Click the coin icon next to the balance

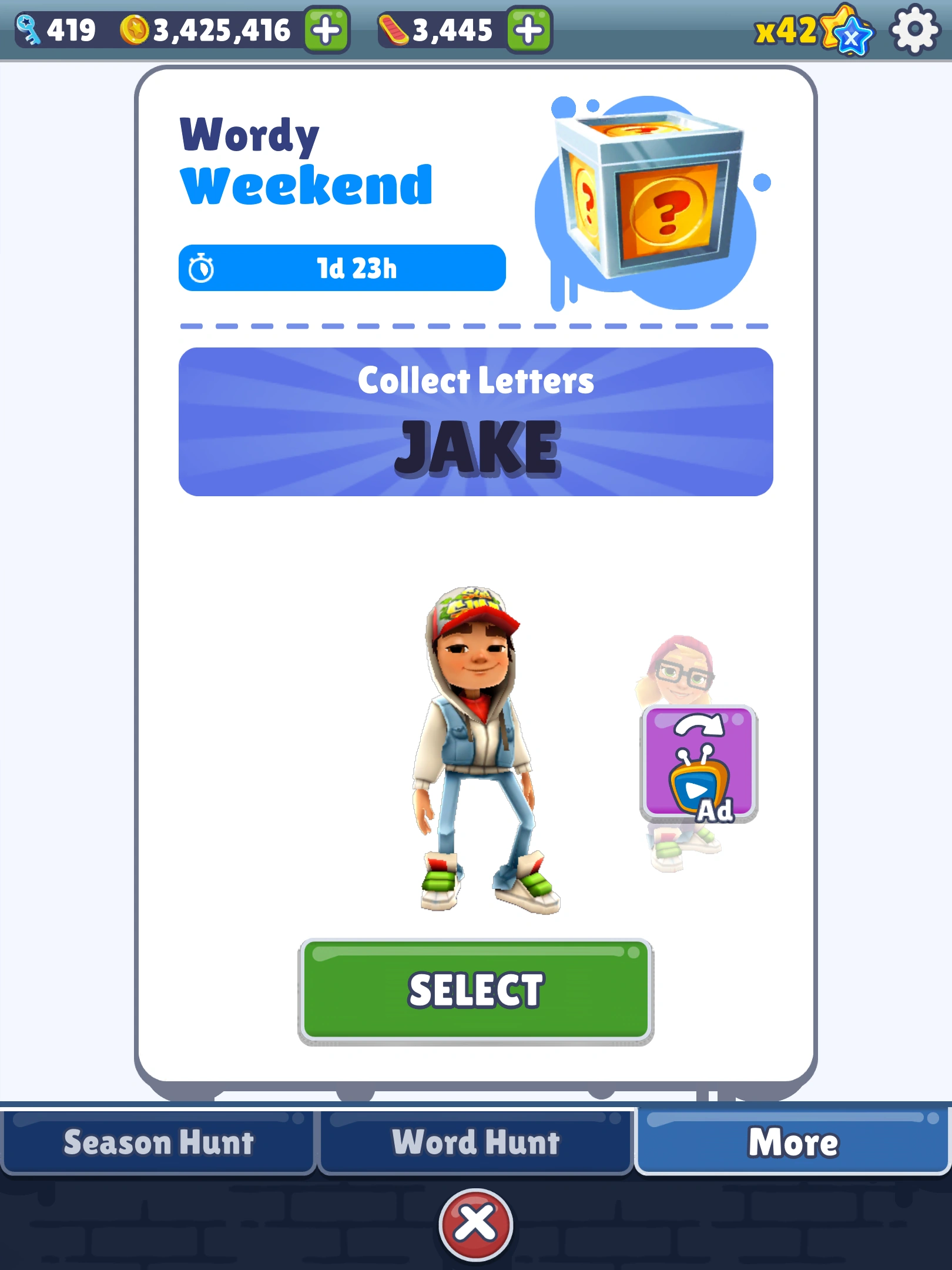tap(134, 29)
